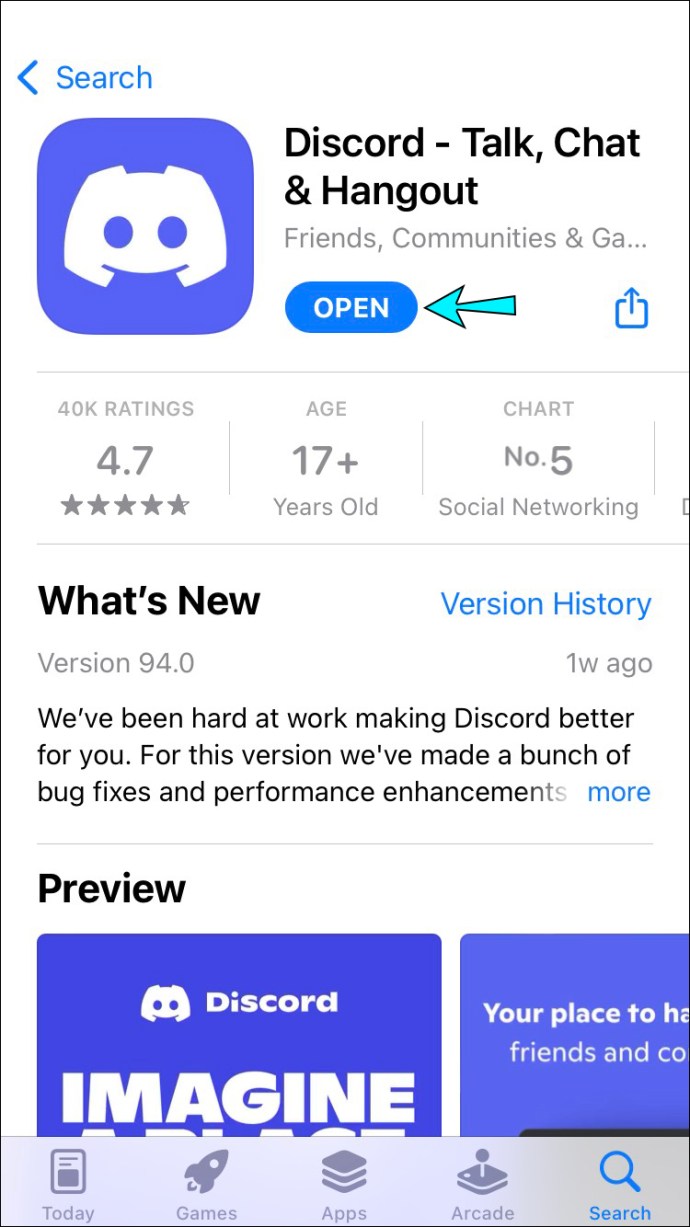Share the Discord app page
Image resolution: width=690 pixels, height=1227 pixels.
coord(631,308)
